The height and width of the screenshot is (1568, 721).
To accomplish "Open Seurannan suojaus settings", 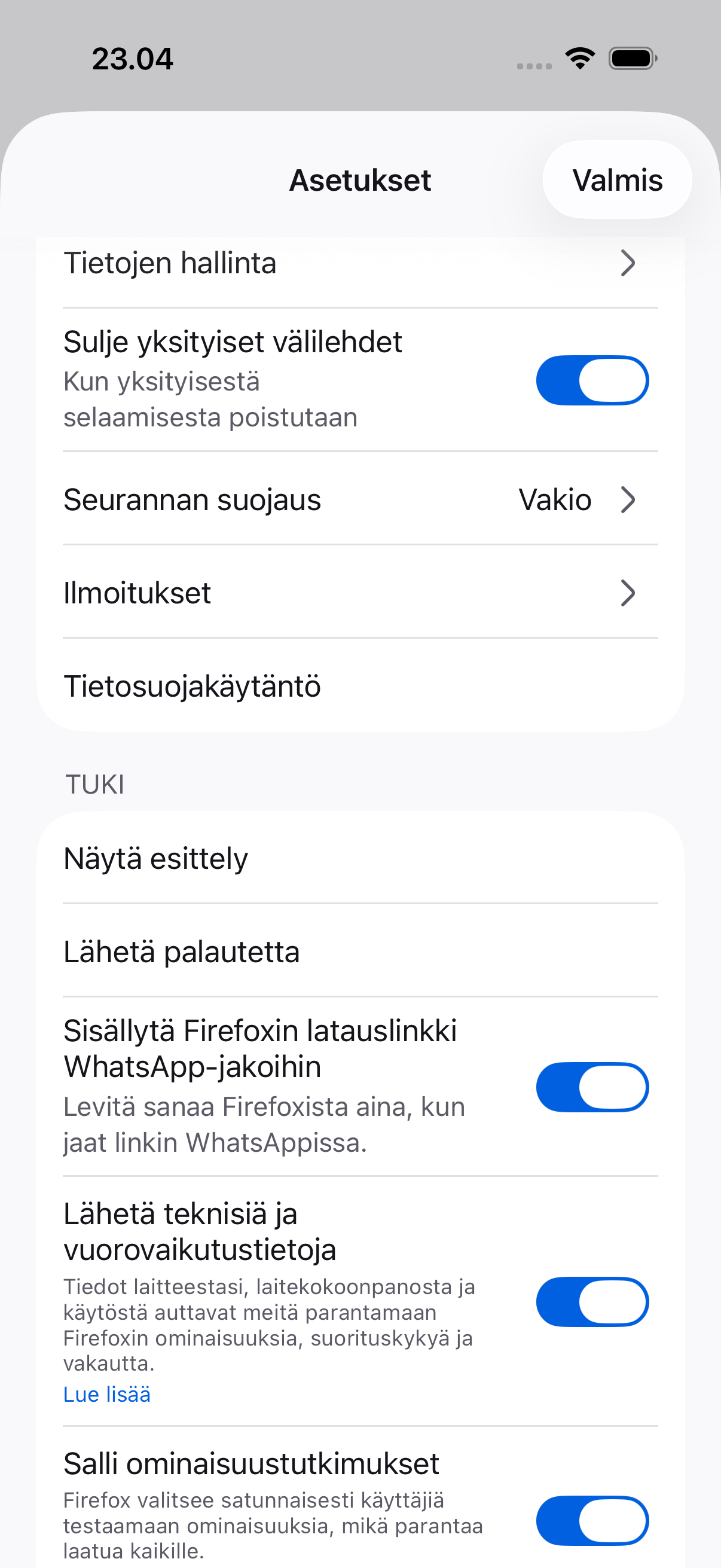I will click(x=360, y=499).
